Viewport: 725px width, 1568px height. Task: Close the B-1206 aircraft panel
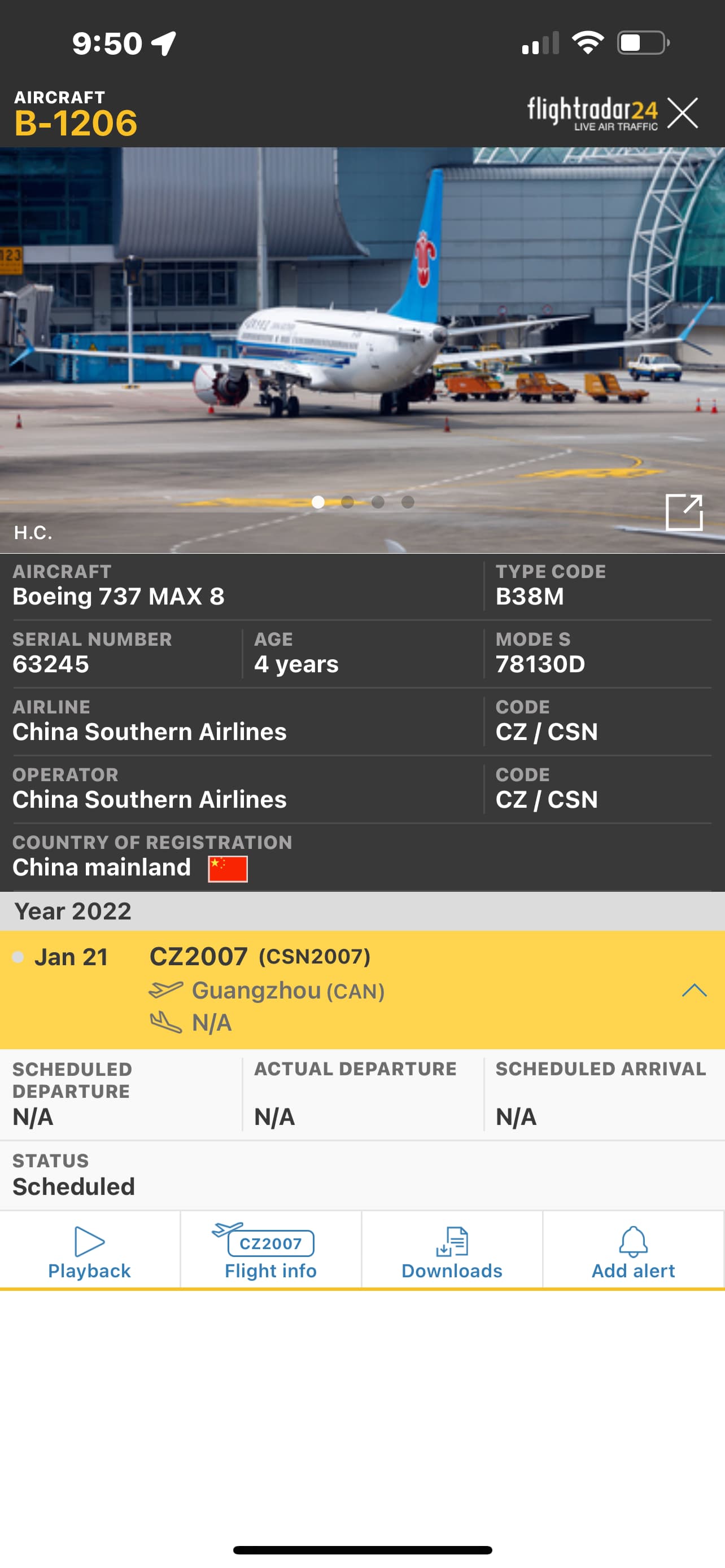(x=683, y=113)
